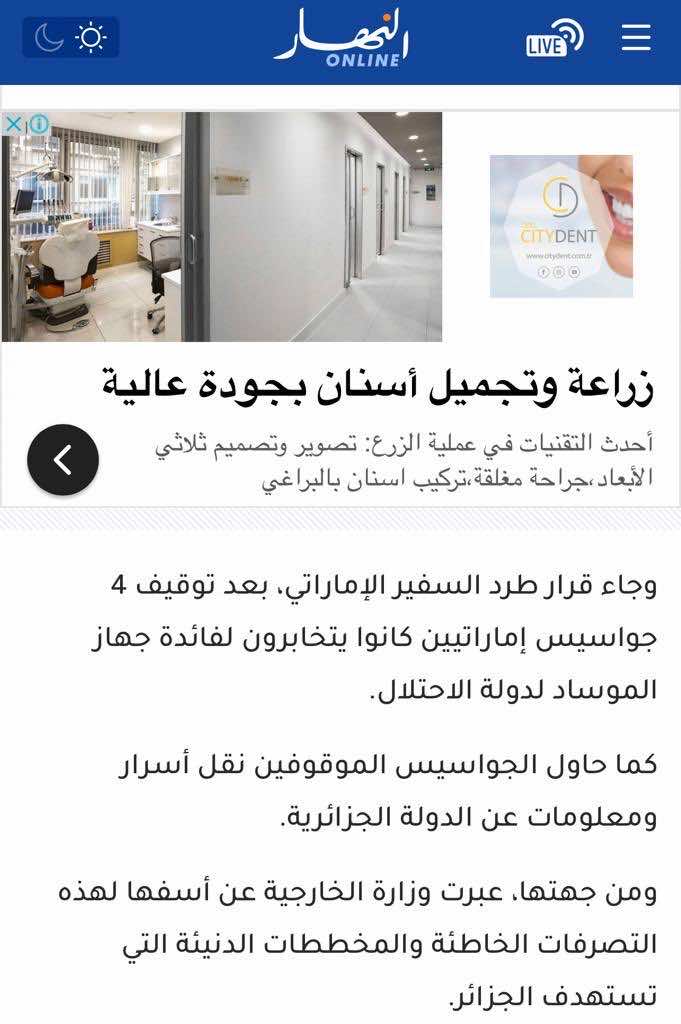The height and width of the screenshot is (1024, 681).
Task: Open the dental clinic ad photo
Action: 222,226
